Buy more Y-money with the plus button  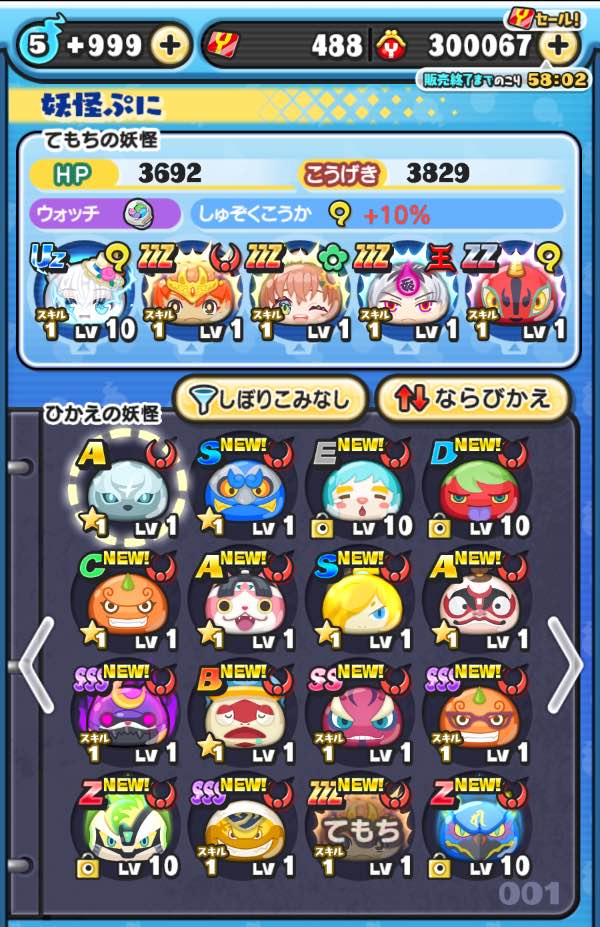click(558, 45)
